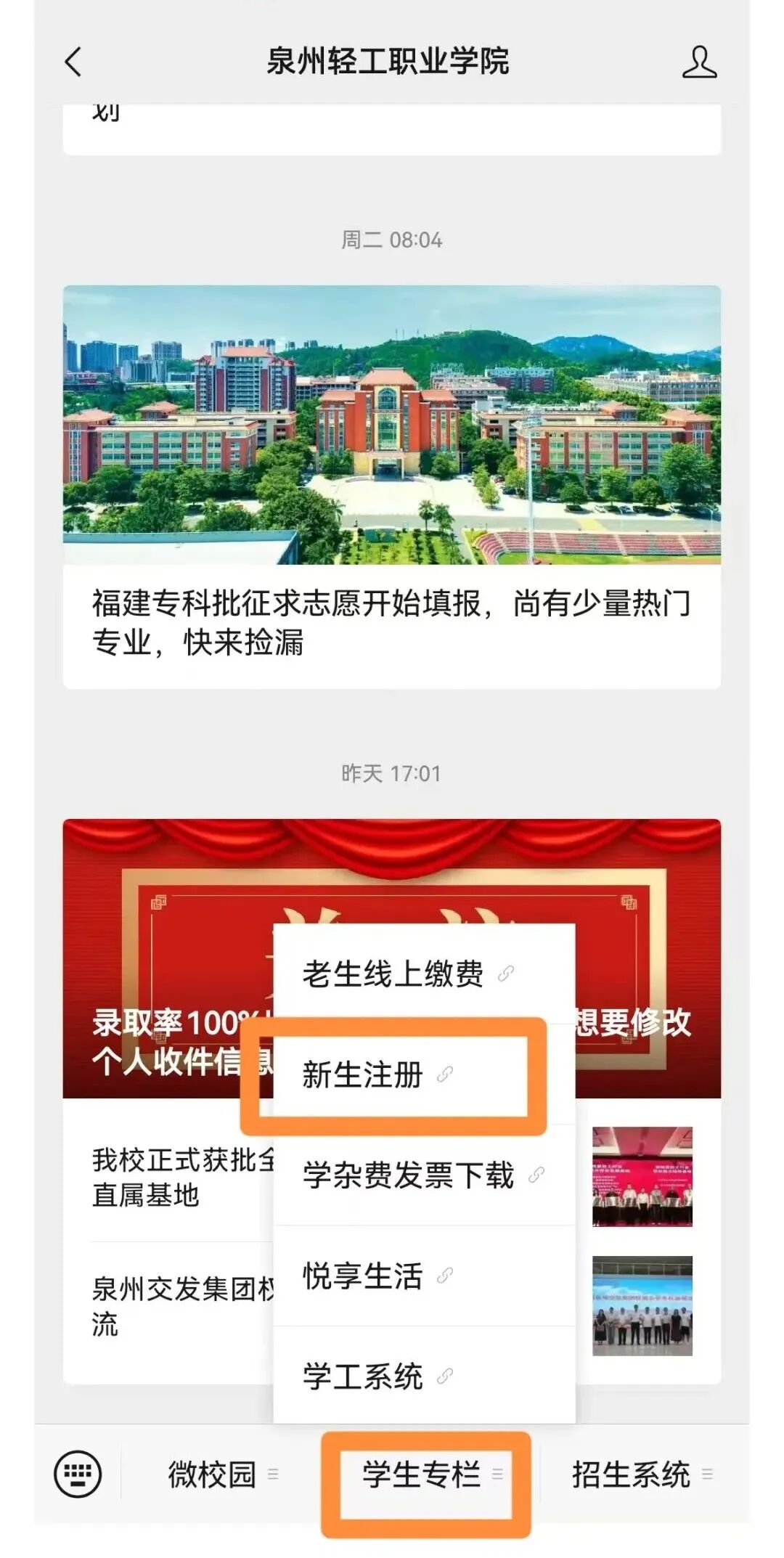This screenshot has height=1558, width=784.
Task: Expand the 微校园 menu
Action: click(221, 1475)
